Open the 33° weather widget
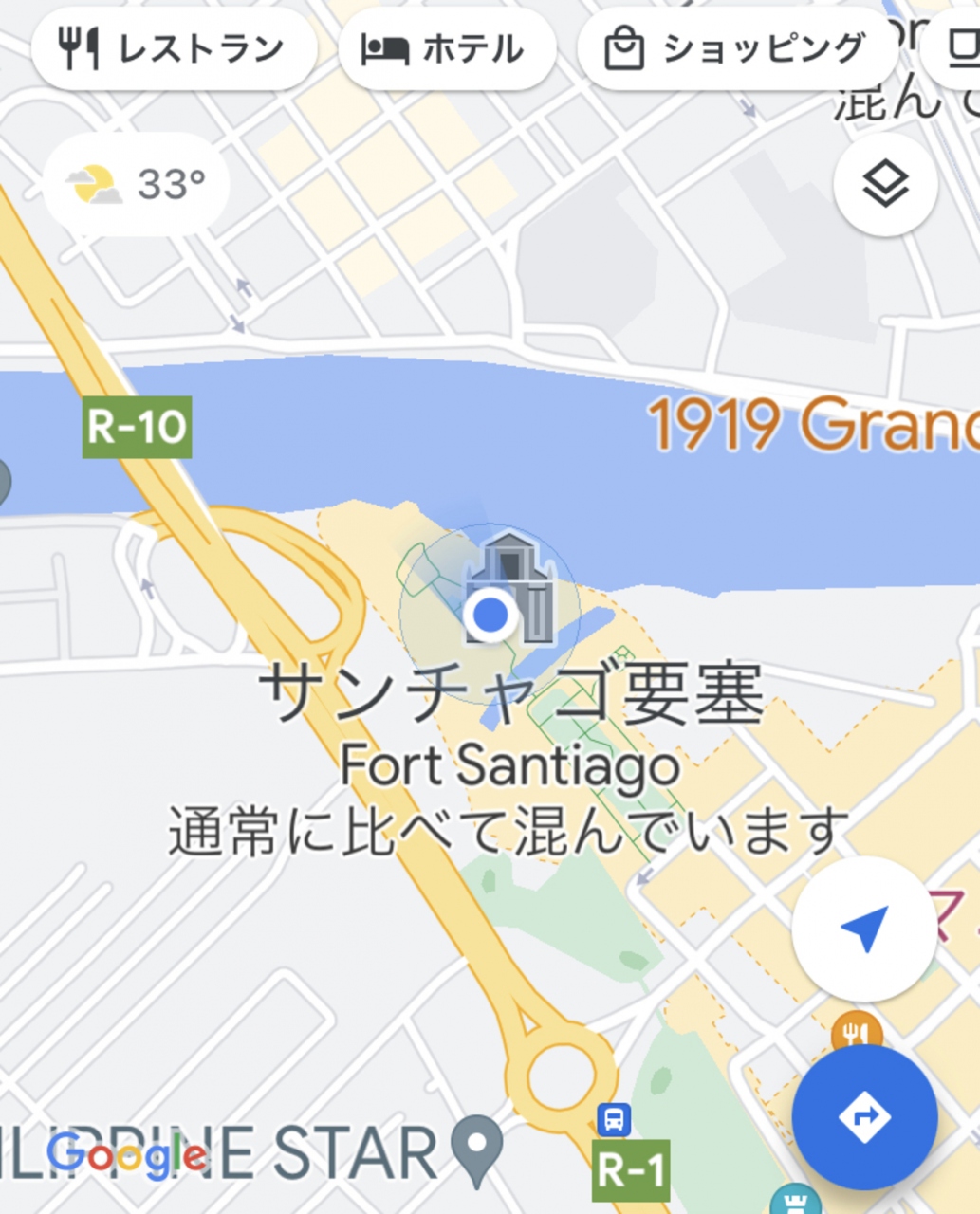980x1214 pixels. (x=137, y=184)
